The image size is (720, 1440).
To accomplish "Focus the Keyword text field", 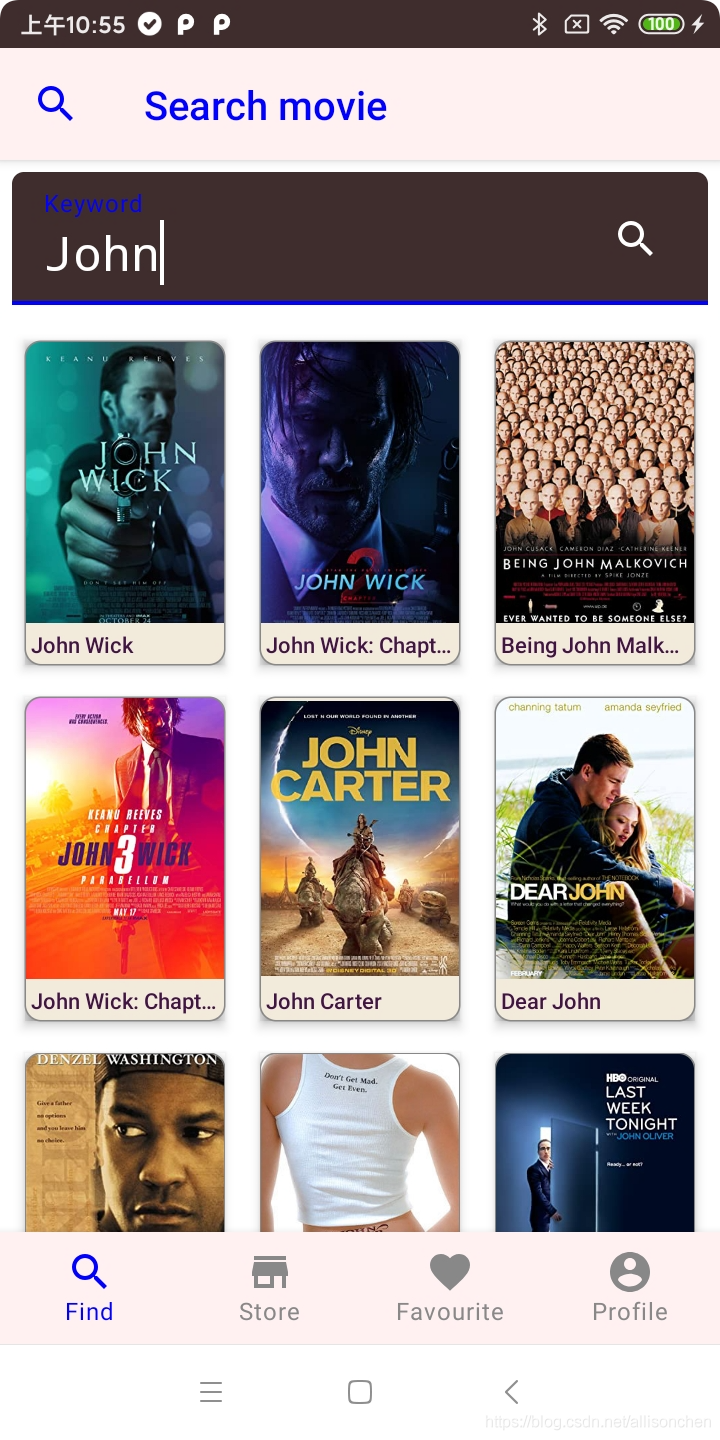I will (300, 252).
